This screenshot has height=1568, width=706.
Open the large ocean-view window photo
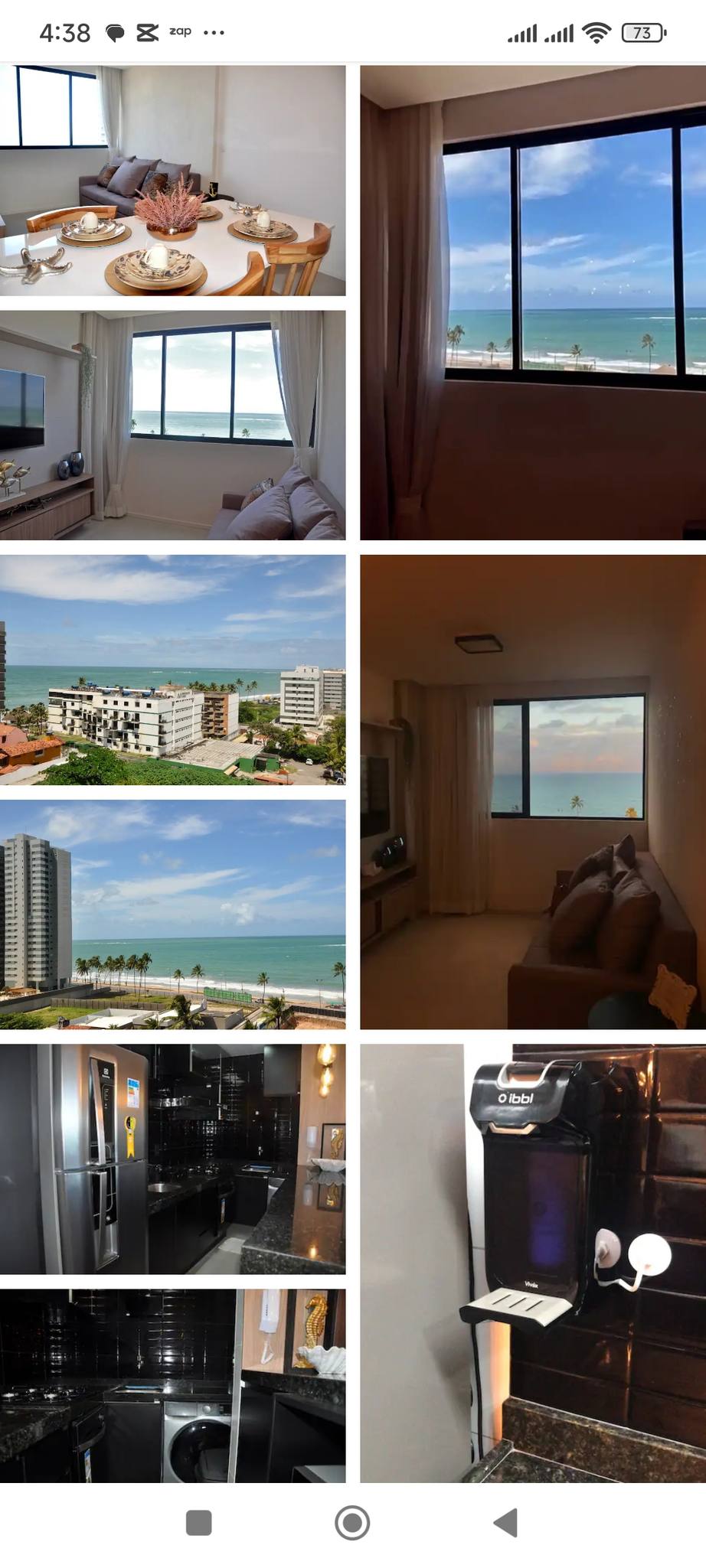pos(533,303)
